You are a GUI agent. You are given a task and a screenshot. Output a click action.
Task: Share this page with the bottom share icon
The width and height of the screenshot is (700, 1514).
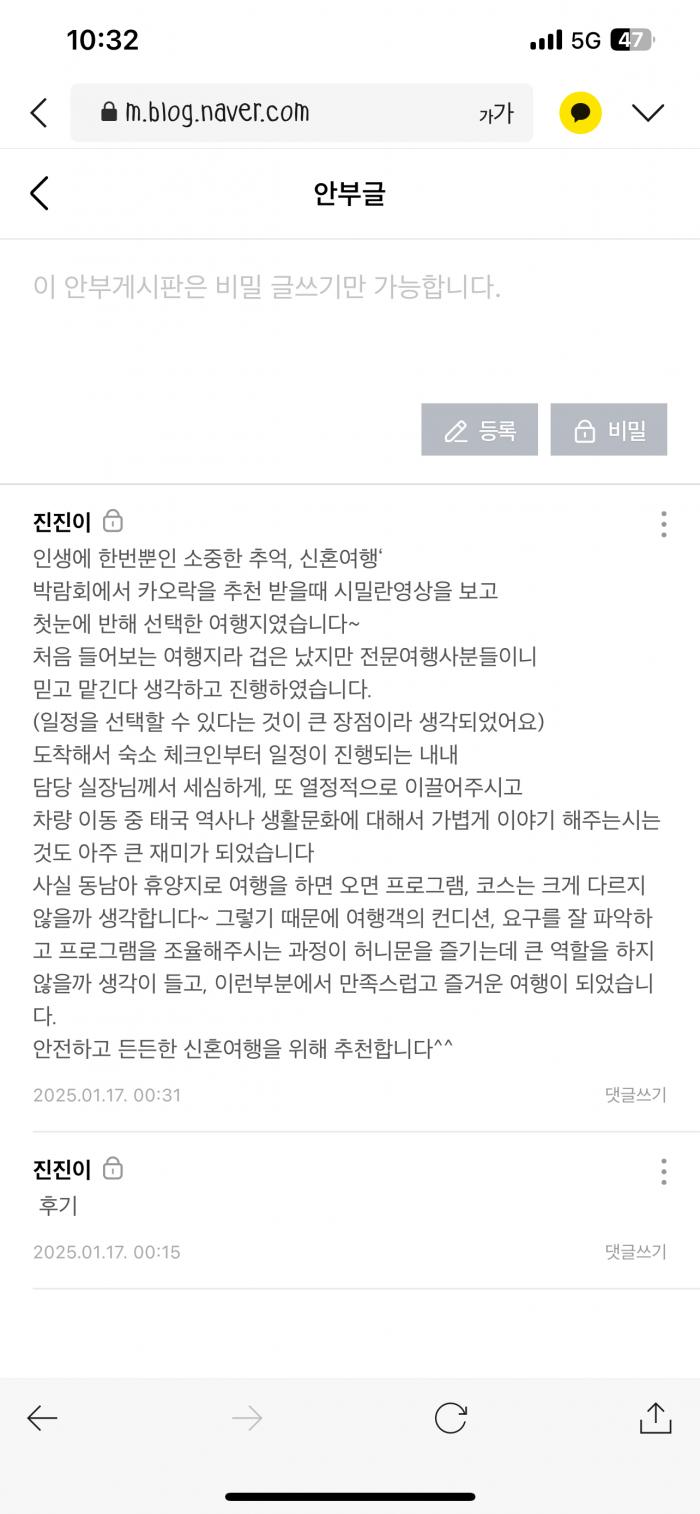tap(655, 1417)
